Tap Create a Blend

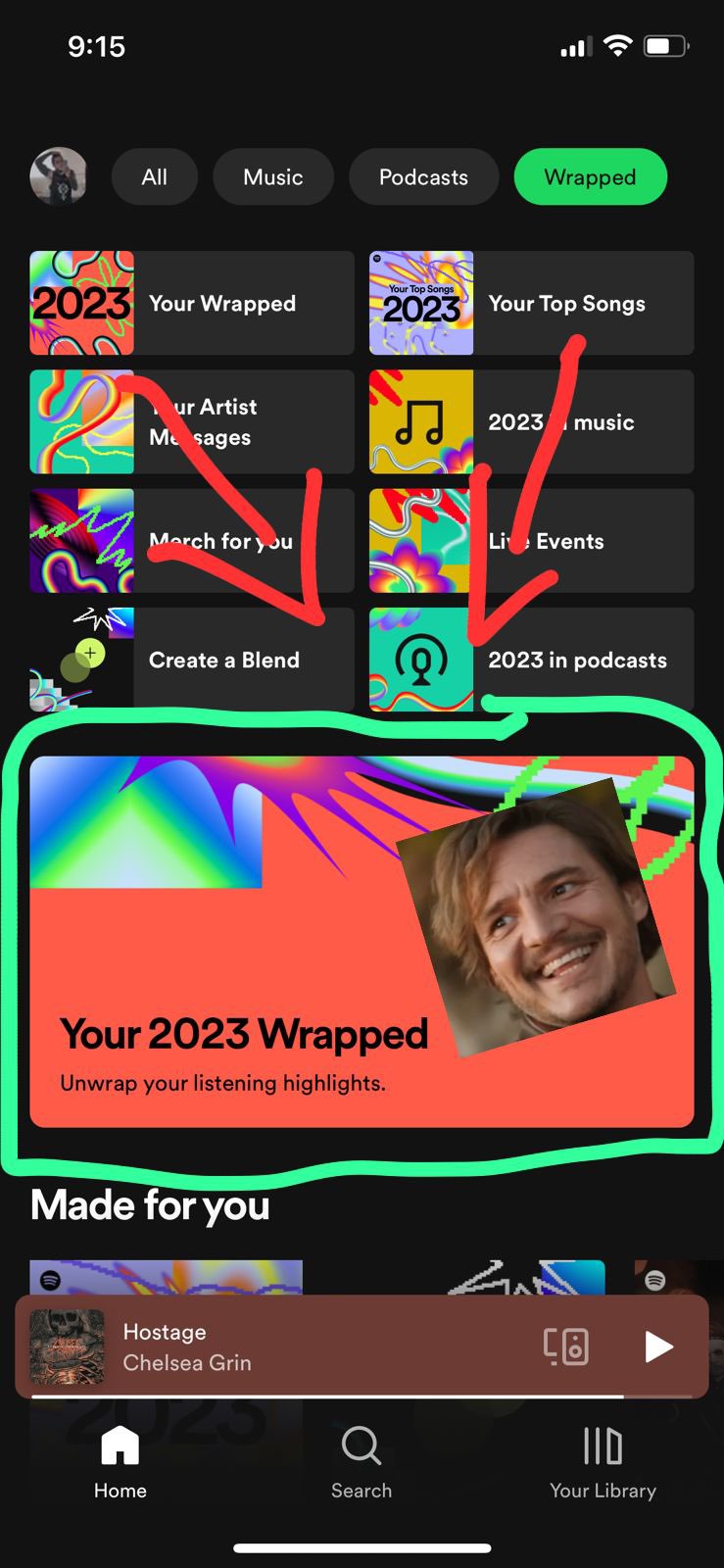pos(192,660)
